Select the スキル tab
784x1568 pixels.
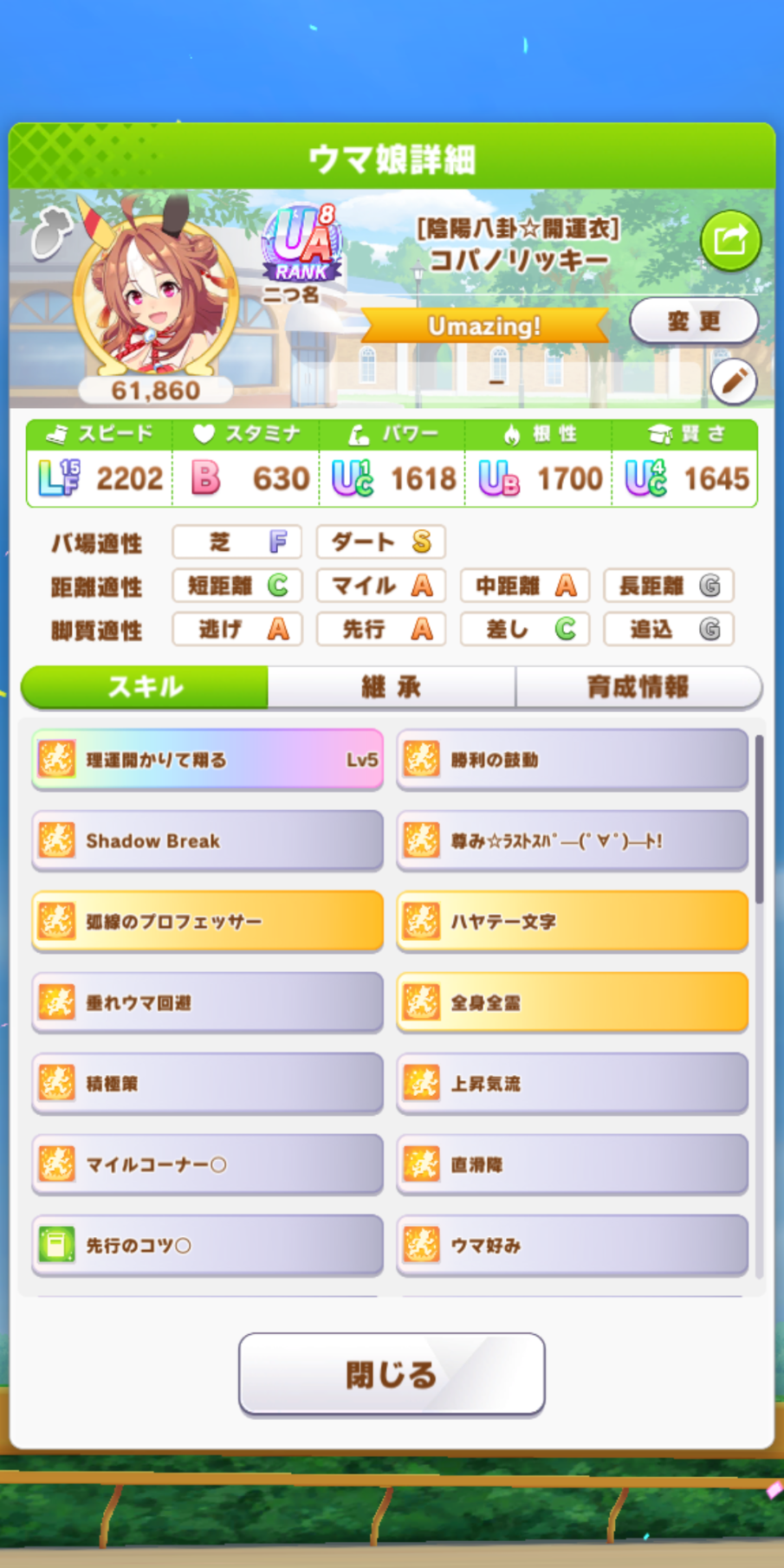click(145, 687)
